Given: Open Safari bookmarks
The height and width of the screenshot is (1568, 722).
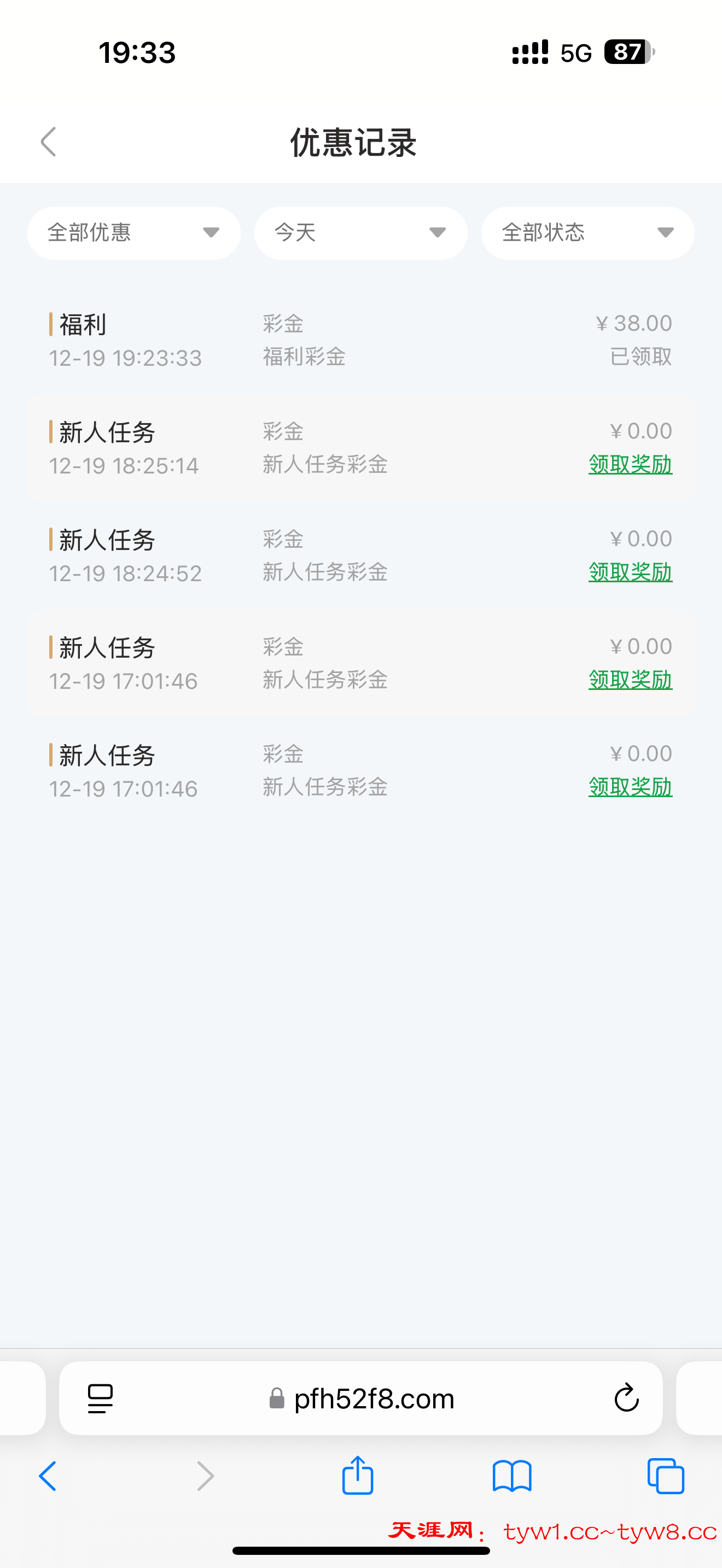Looking at the screenshot, I should [512, 1476].
